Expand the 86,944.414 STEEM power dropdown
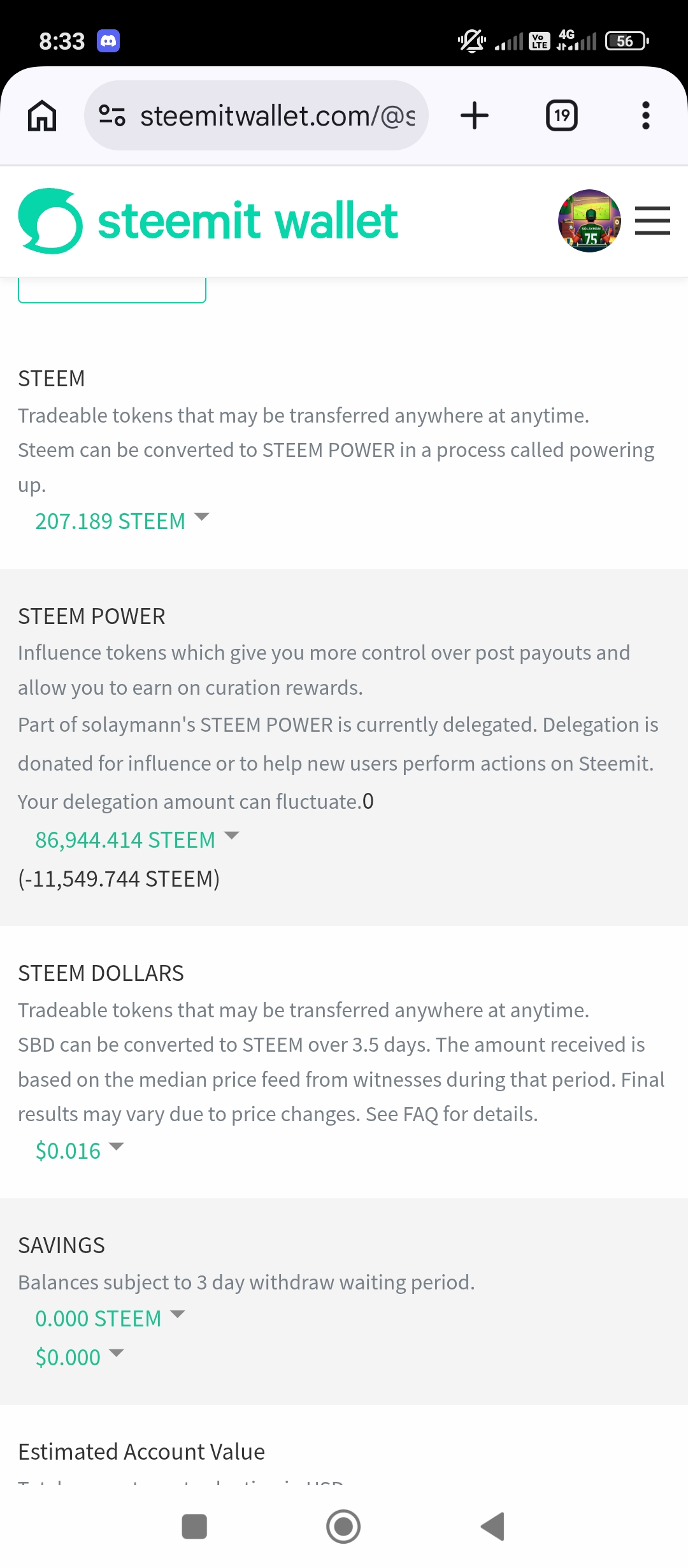This screenshot has width=688, height=1568. [137, 840]
